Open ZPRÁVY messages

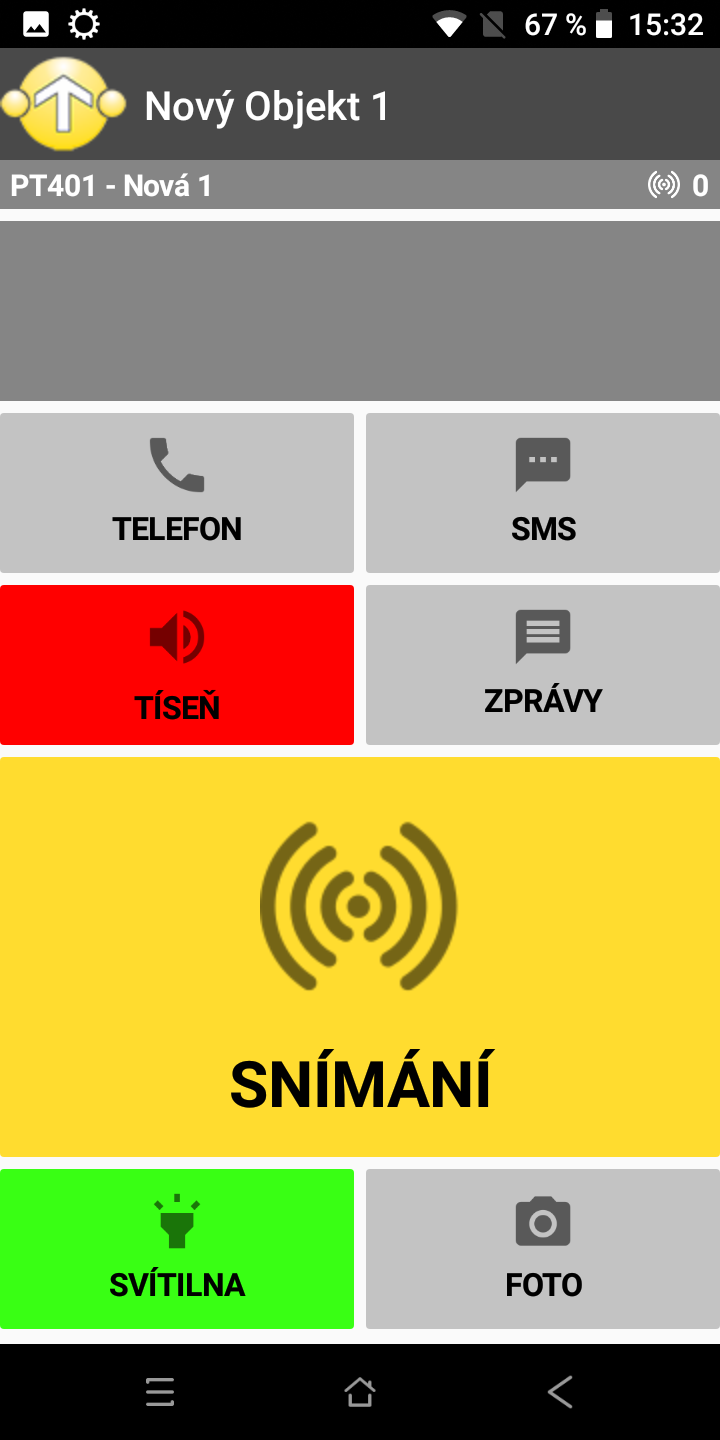pos(543,665)
